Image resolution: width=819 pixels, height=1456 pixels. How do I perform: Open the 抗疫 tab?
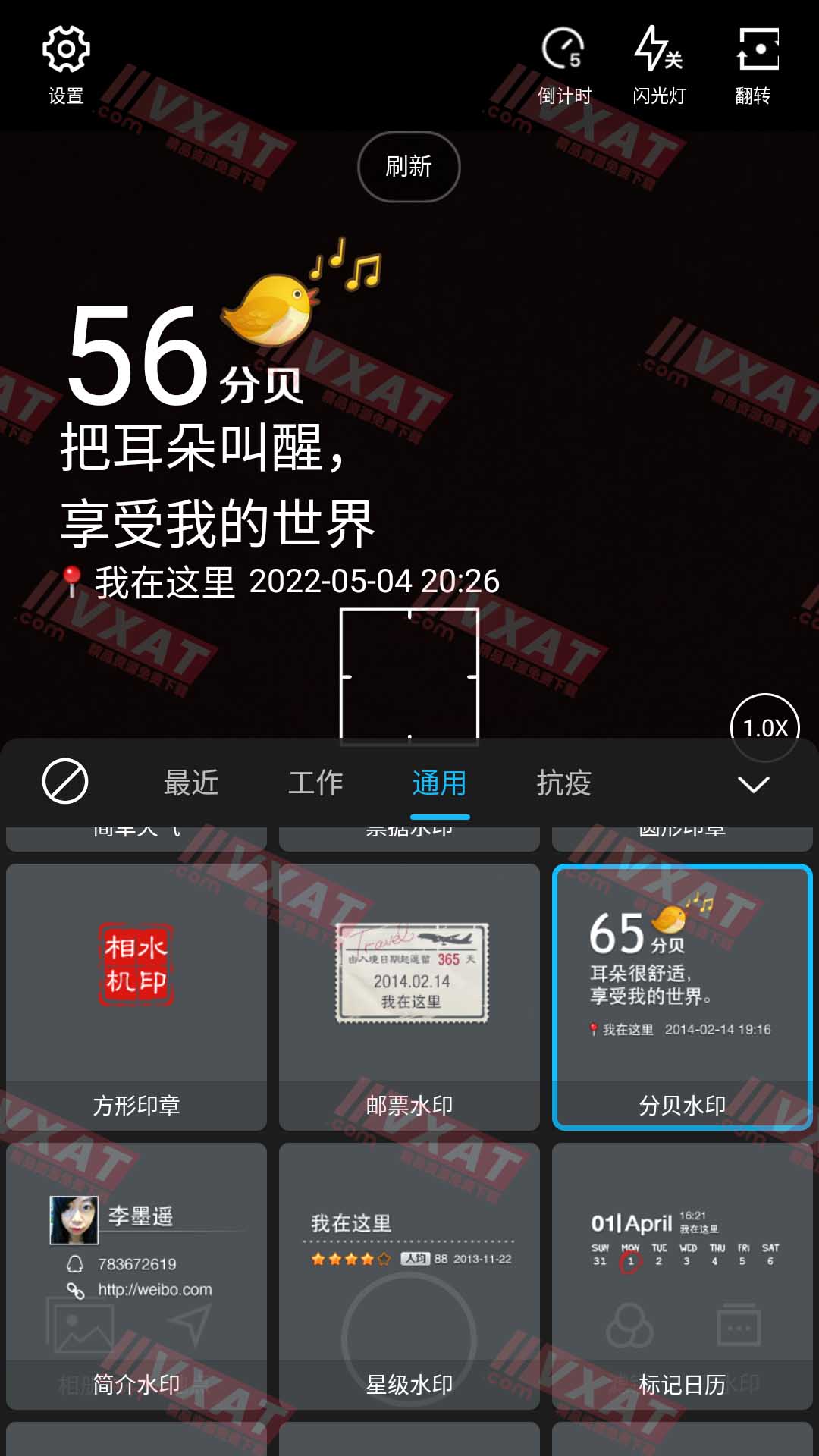[563, 783]
